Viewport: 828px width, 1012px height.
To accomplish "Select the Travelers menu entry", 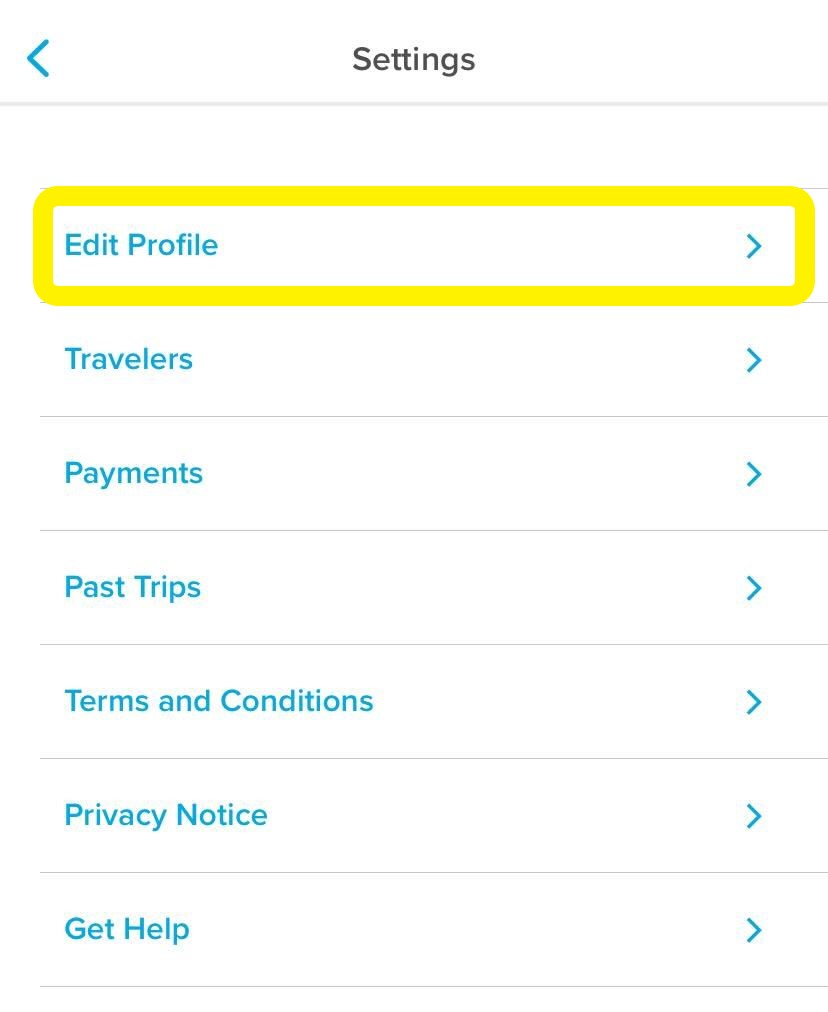I will [x=128, y=359].
